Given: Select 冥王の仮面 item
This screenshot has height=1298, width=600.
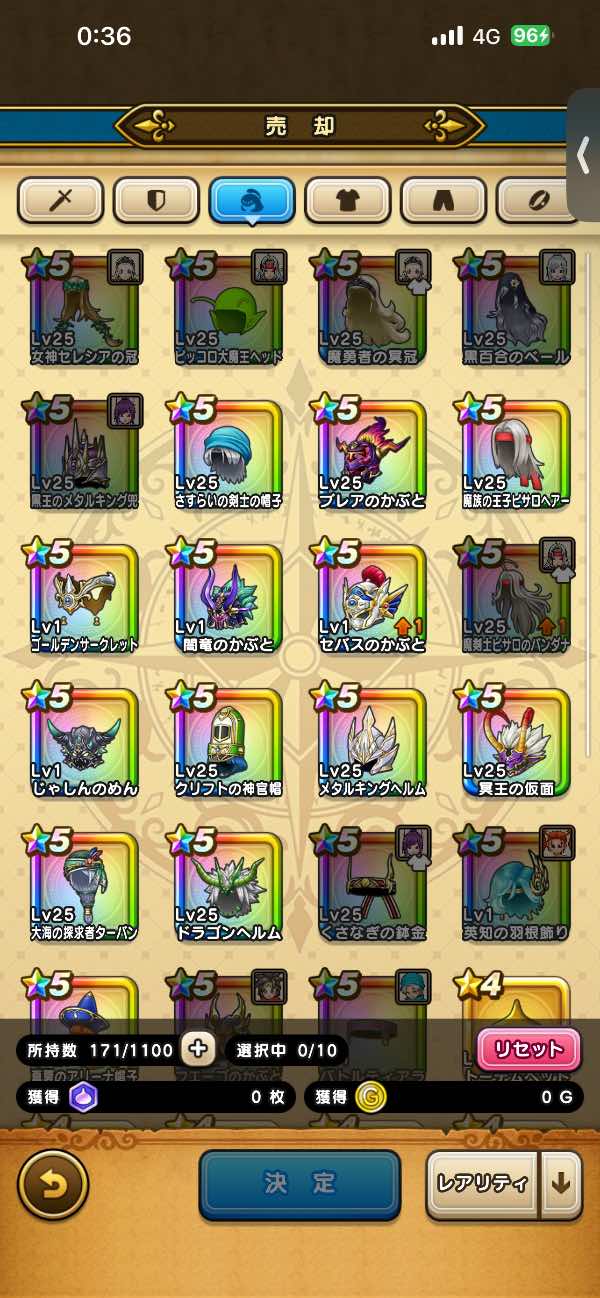Looking at the screenshot, I should (x=516, y=742).
